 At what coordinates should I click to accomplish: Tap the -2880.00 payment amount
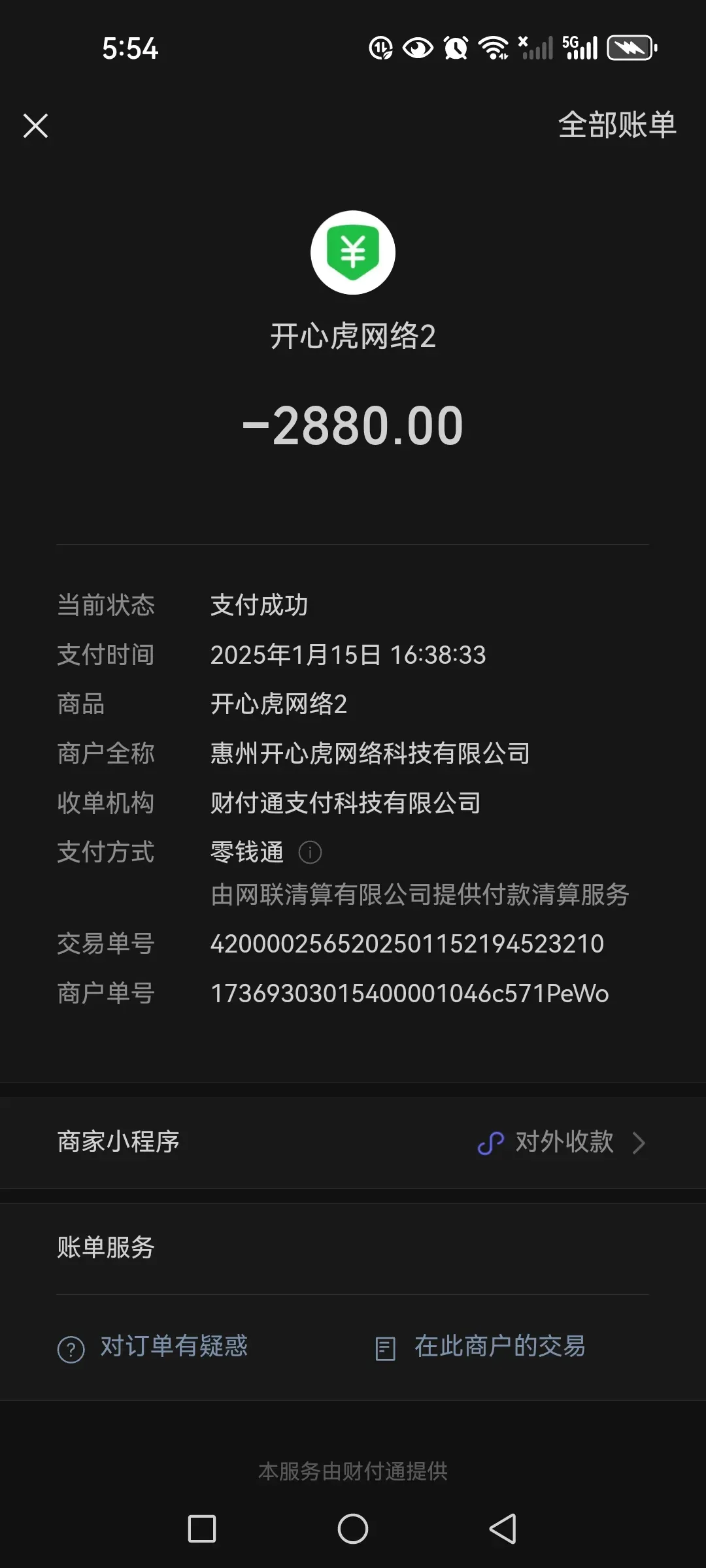click(x=353, y=425)
